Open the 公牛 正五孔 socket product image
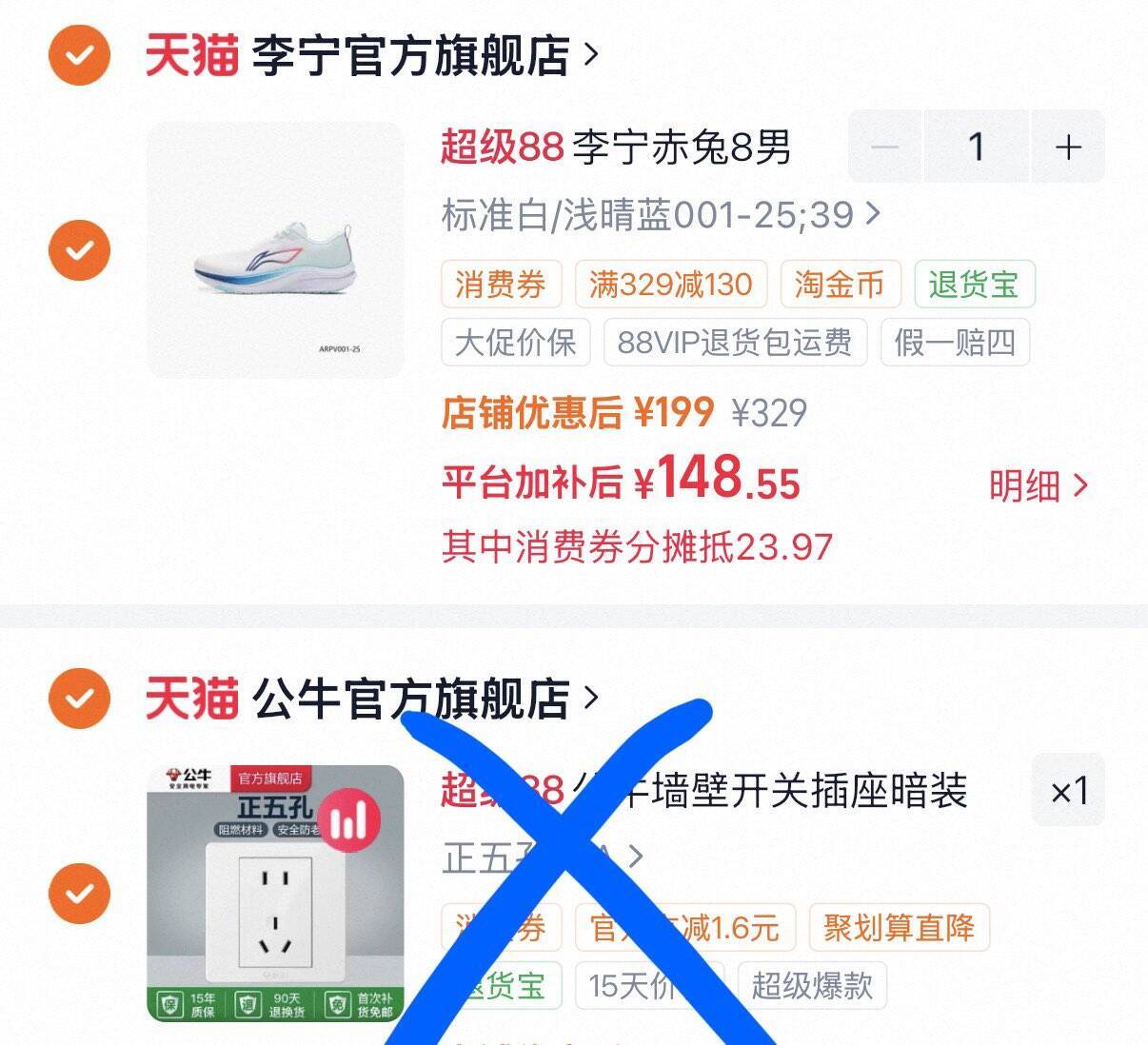 [275, 893]
